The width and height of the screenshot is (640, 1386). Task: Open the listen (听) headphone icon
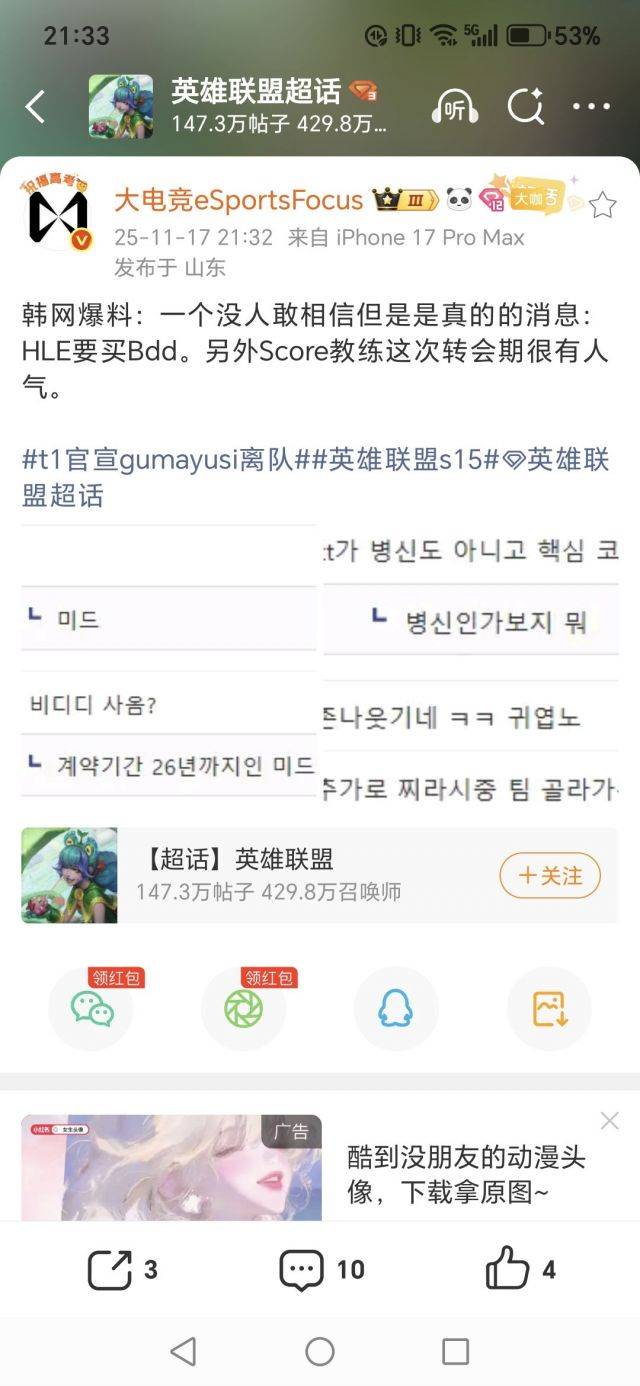coord(454,107)
